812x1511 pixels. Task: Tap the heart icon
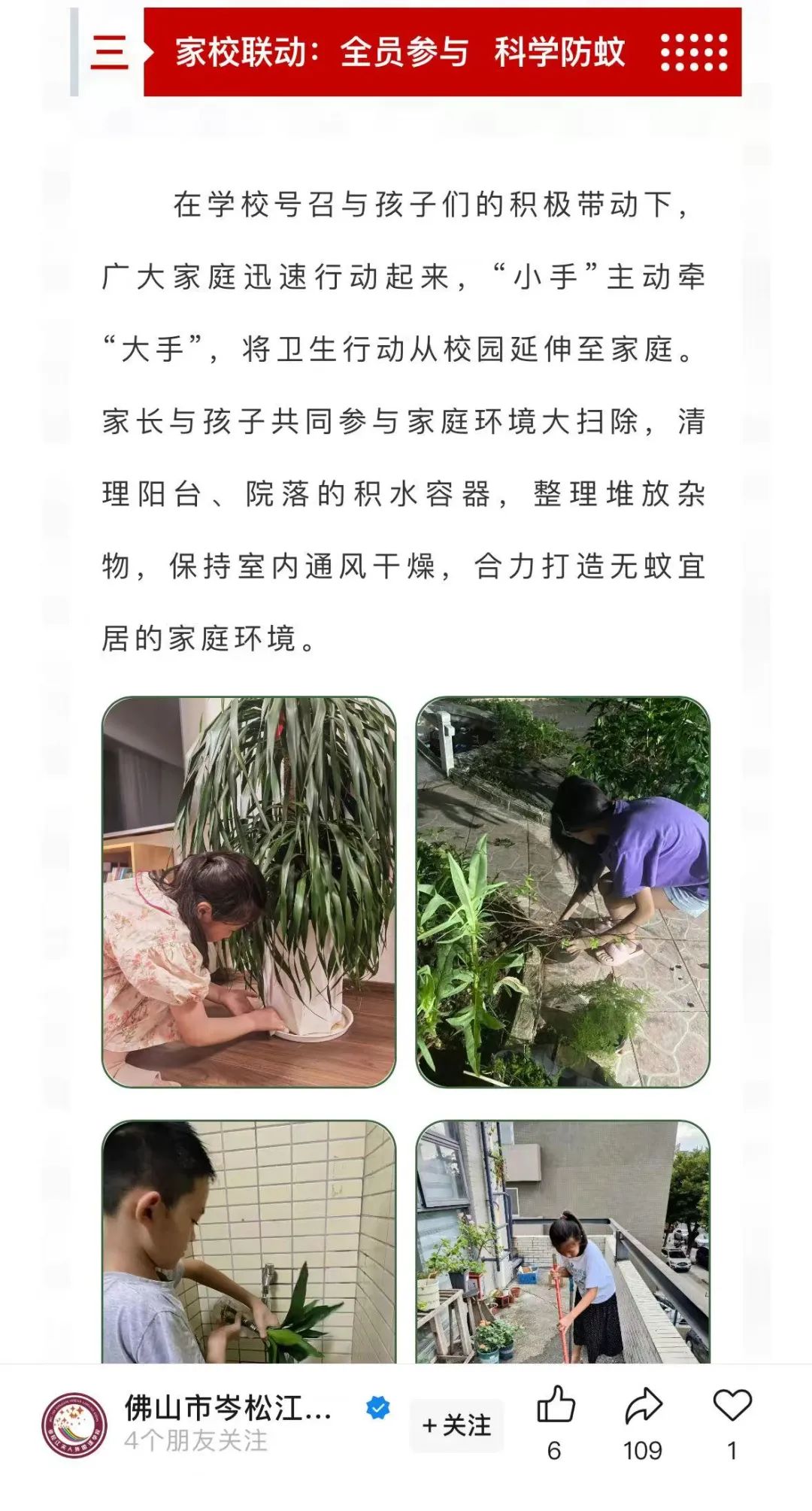pyautogui.click(x=732, y=1406)
